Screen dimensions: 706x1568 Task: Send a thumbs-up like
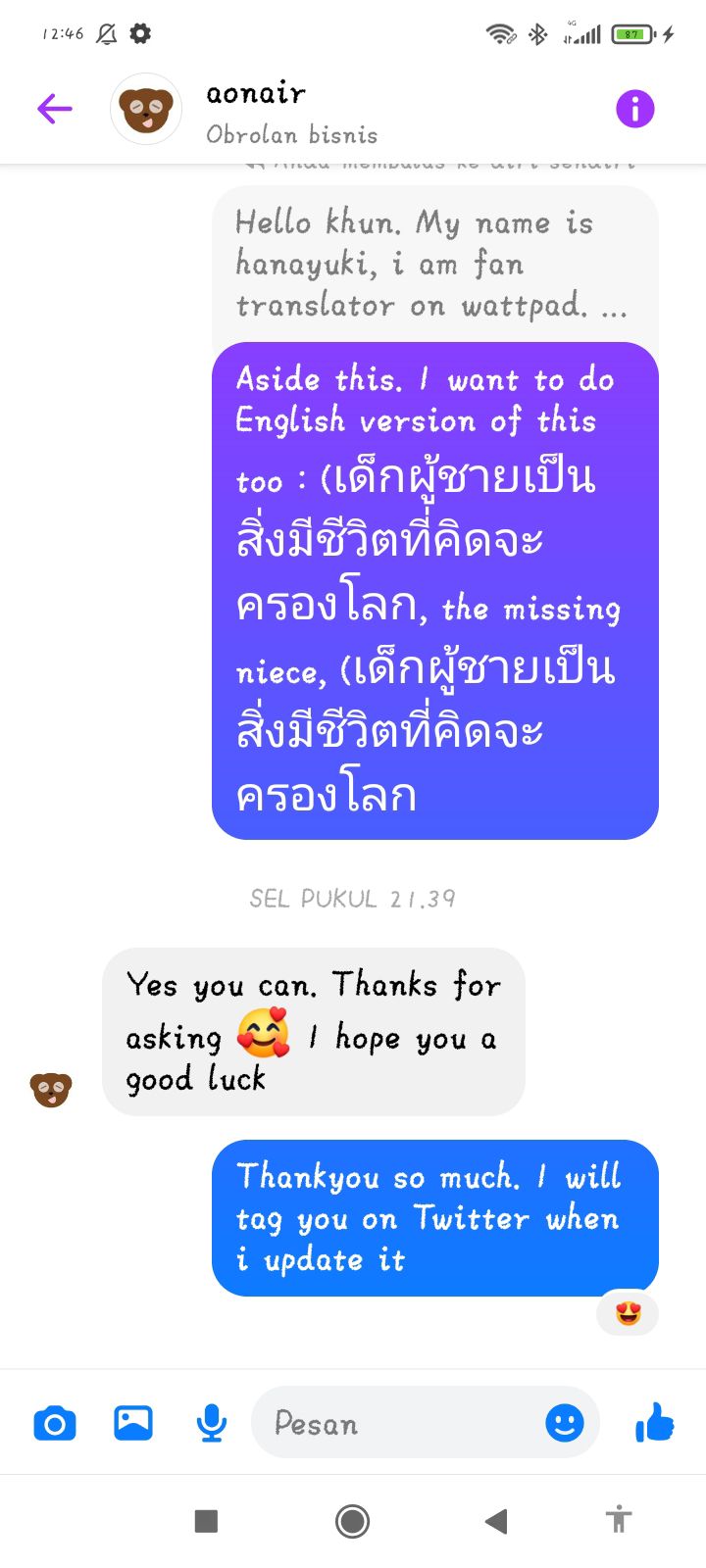[654, 1423]
